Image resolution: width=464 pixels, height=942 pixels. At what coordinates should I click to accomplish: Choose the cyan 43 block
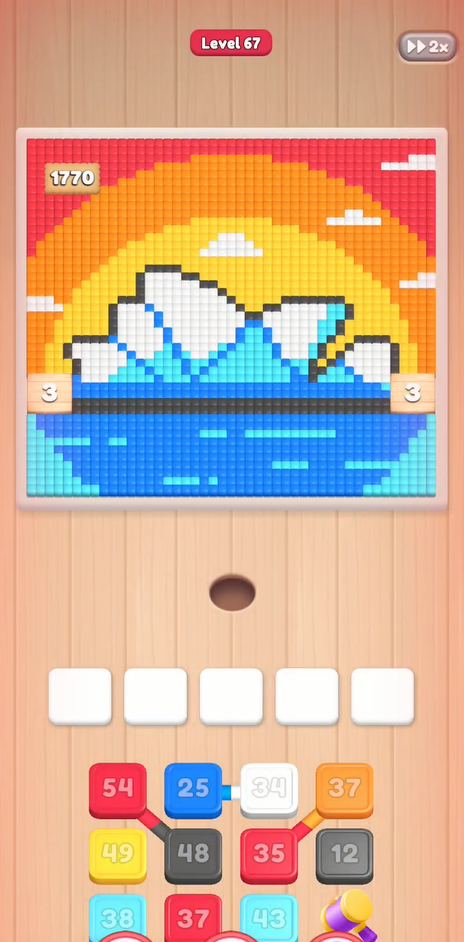pos(269,917)
